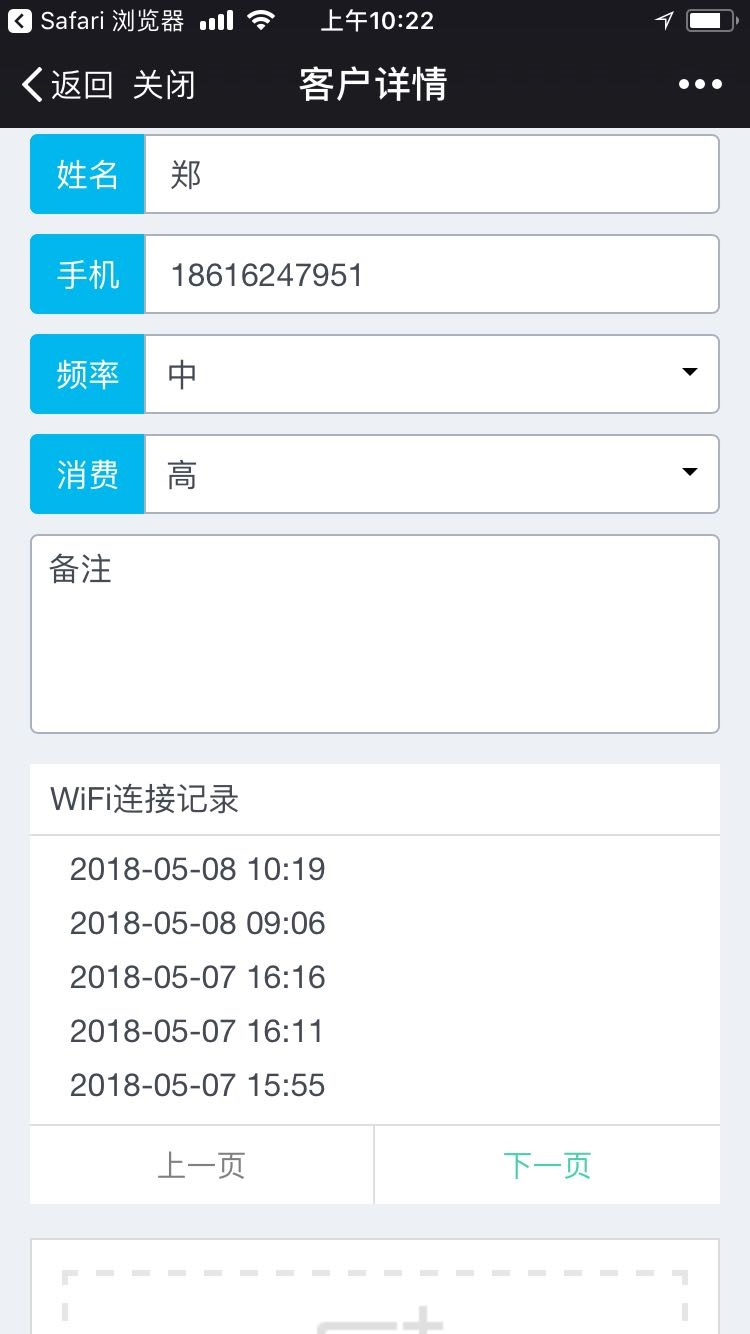Tap the 备注 notes text area

tap(375, 634)
